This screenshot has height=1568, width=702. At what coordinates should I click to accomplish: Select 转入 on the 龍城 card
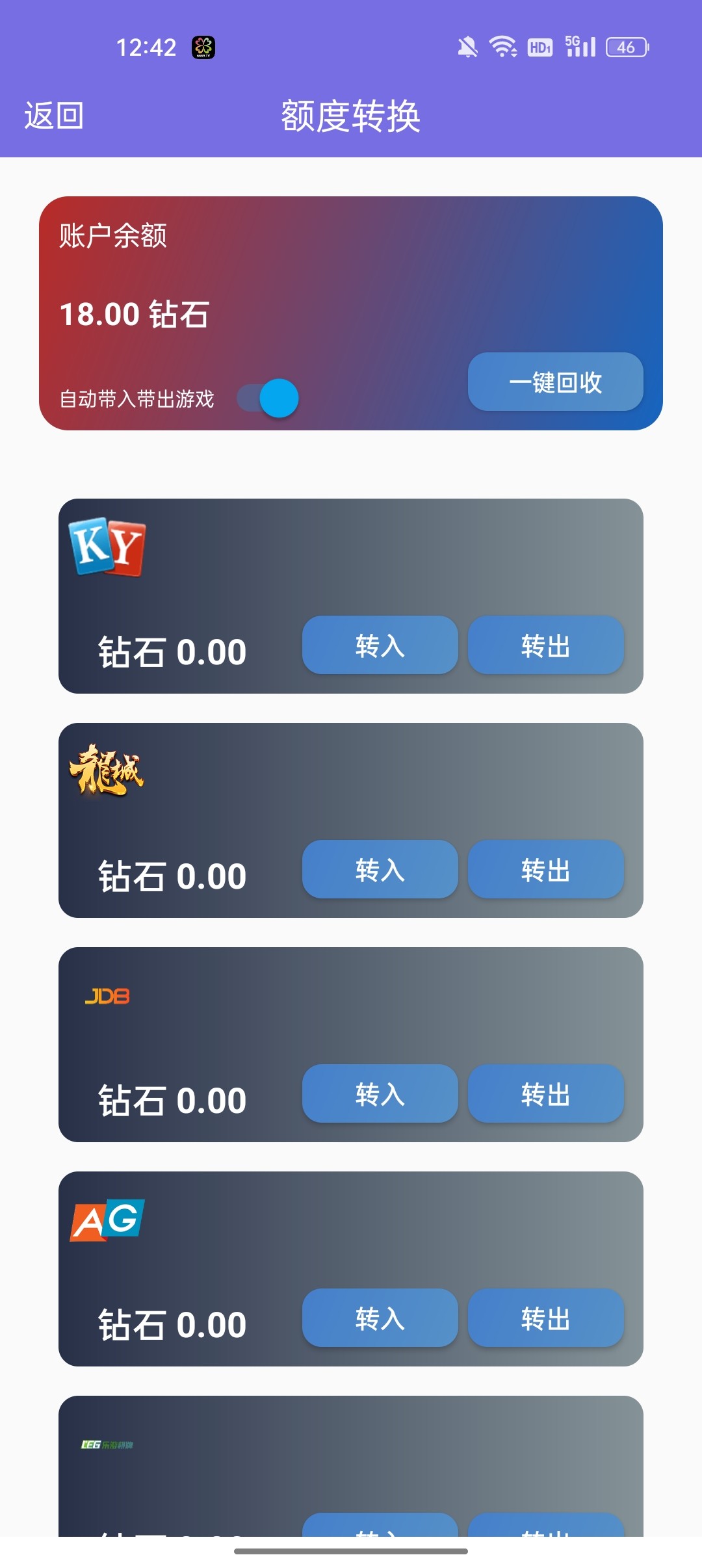point(380,870)
